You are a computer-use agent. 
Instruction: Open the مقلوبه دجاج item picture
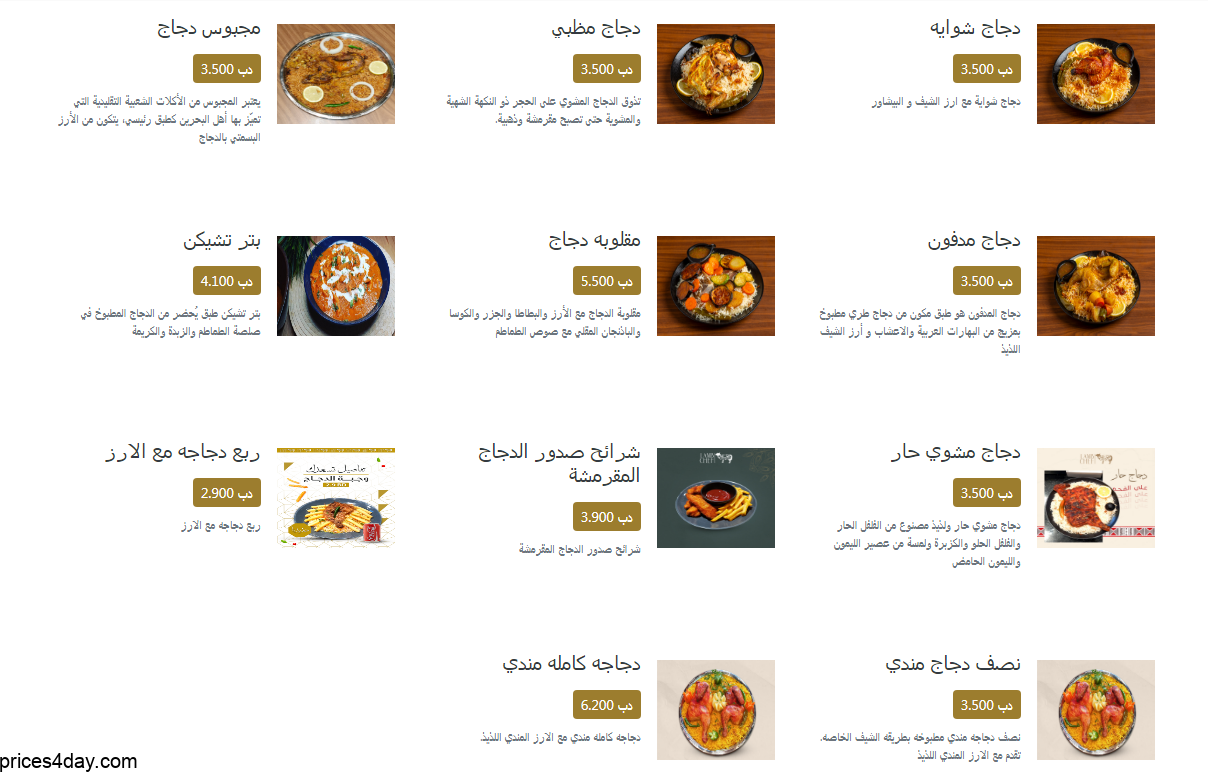(715, 286)
